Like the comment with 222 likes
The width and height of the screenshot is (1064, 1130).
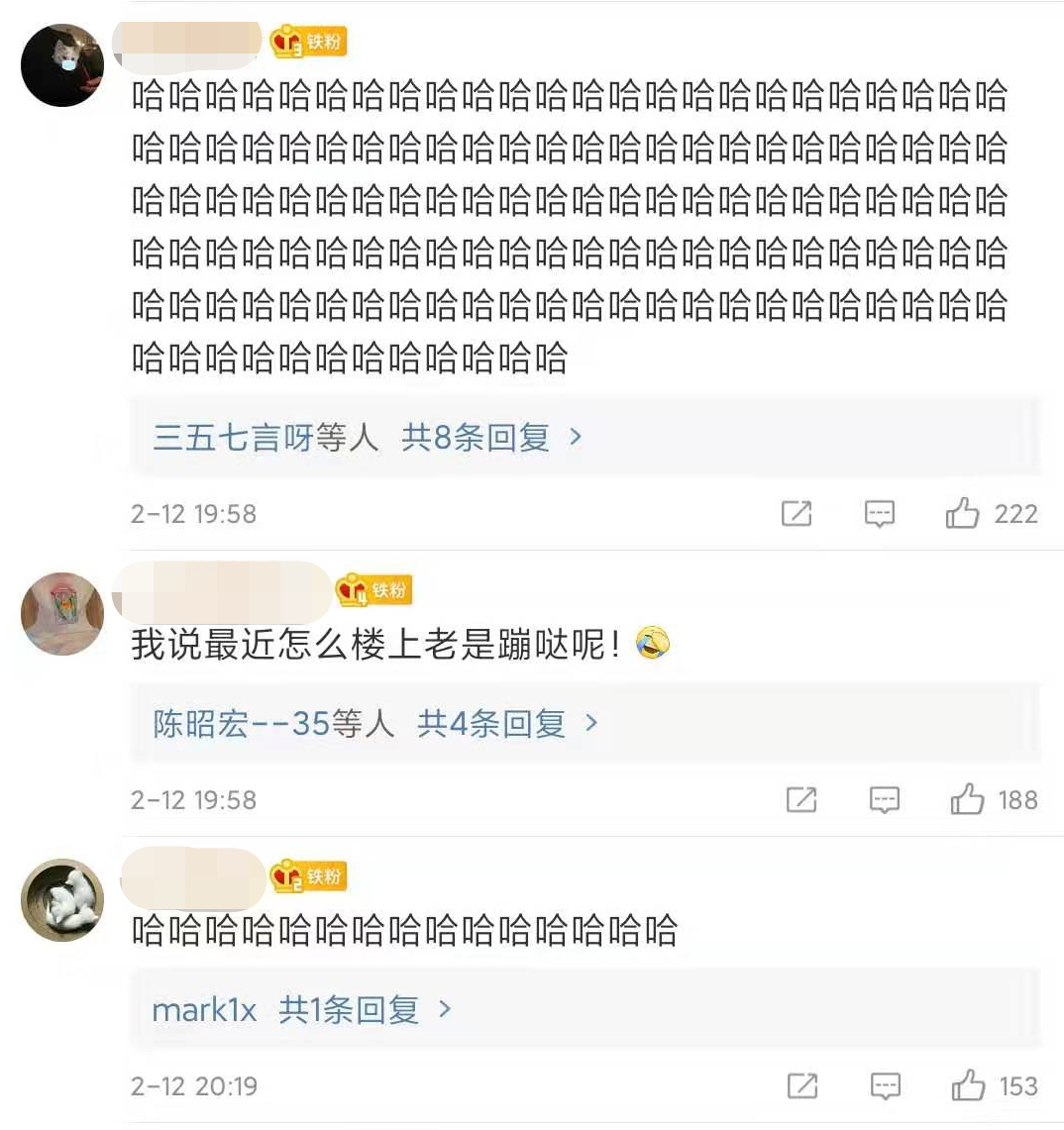[962, 513]
